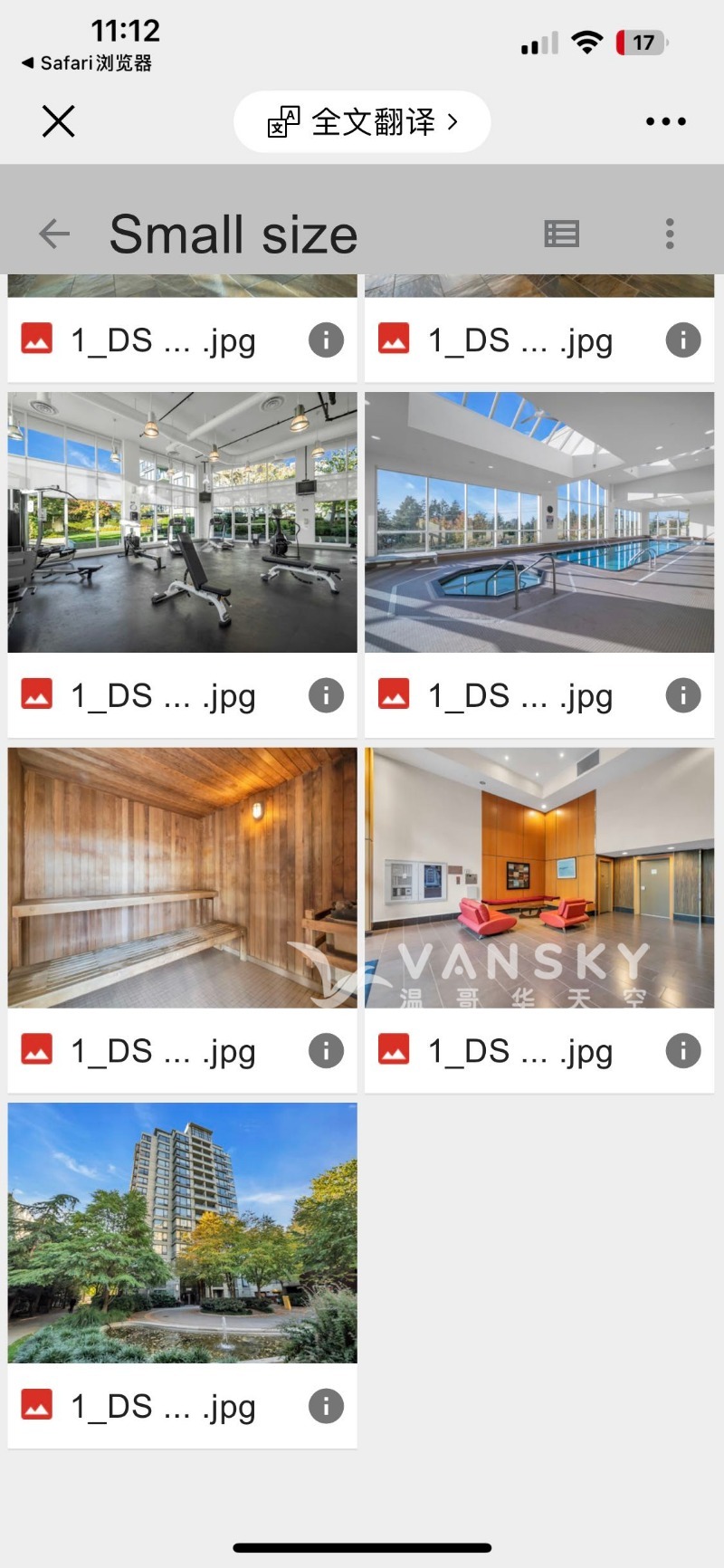The width and height of the screenshot is (724, 1568).
Task: Show details of the sauna photo file
Action: click(326, 1050)
